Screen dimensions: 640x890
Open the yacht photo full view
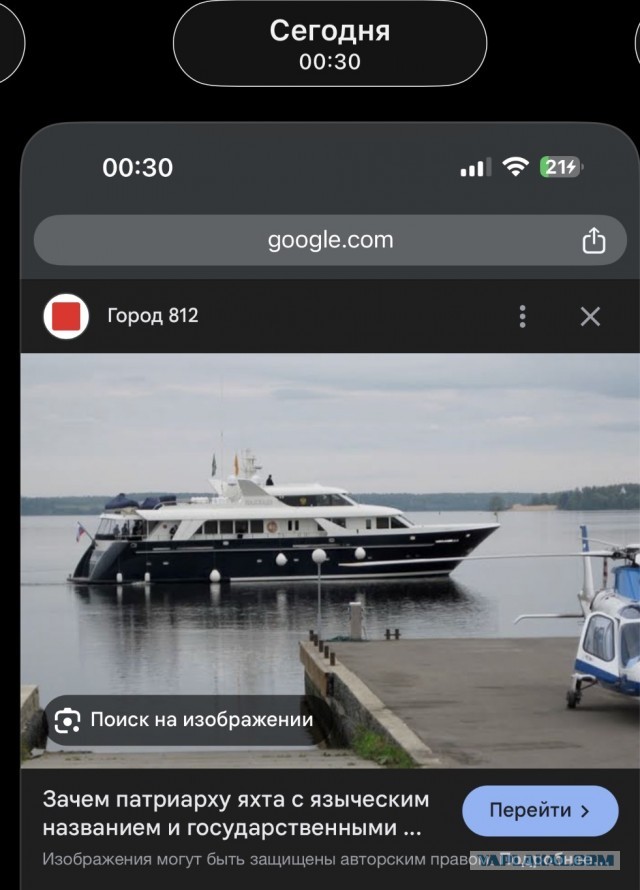(x=330, y=540)
